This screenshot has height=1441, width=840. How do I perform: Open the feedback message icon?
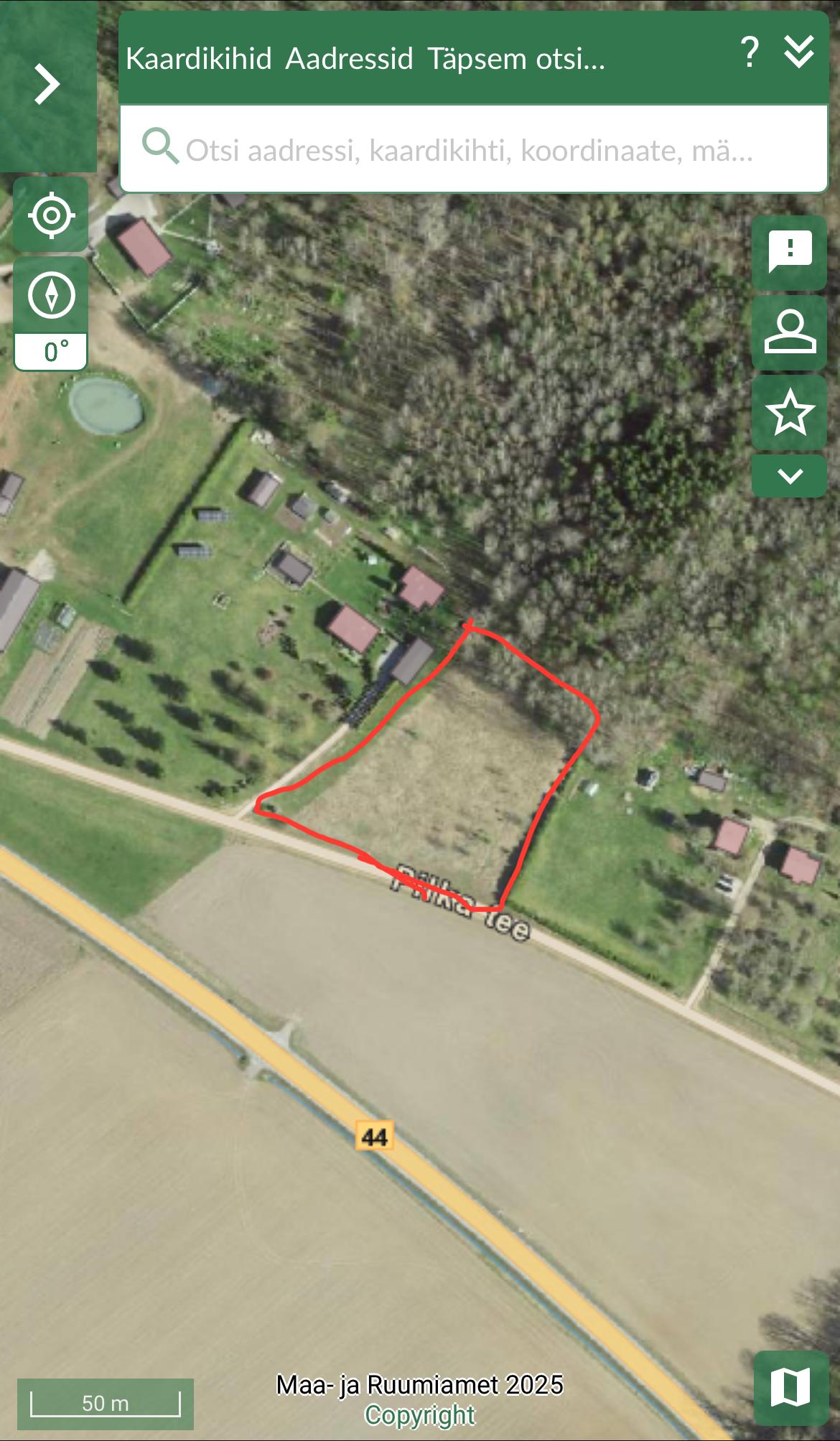point(789,252)
